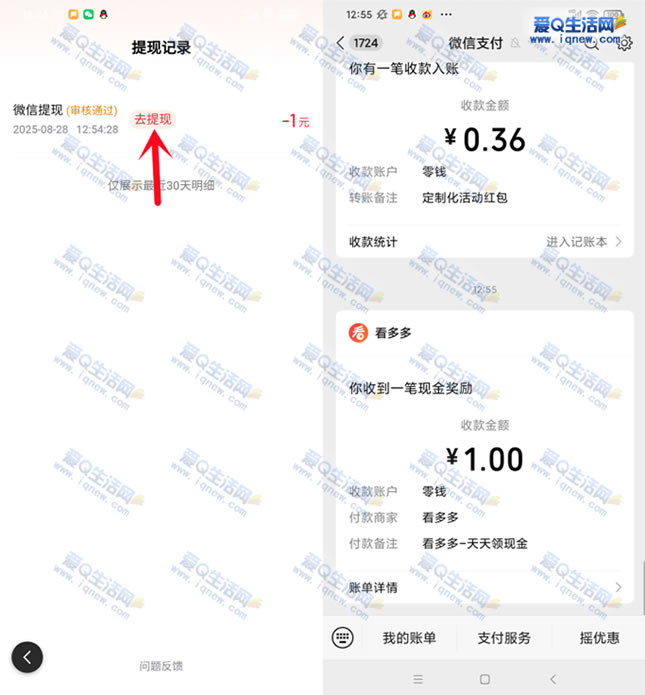The image size is (645, 695).
Task: Go back from the 微信支付 chat
Action: click(x=341, y=43)
